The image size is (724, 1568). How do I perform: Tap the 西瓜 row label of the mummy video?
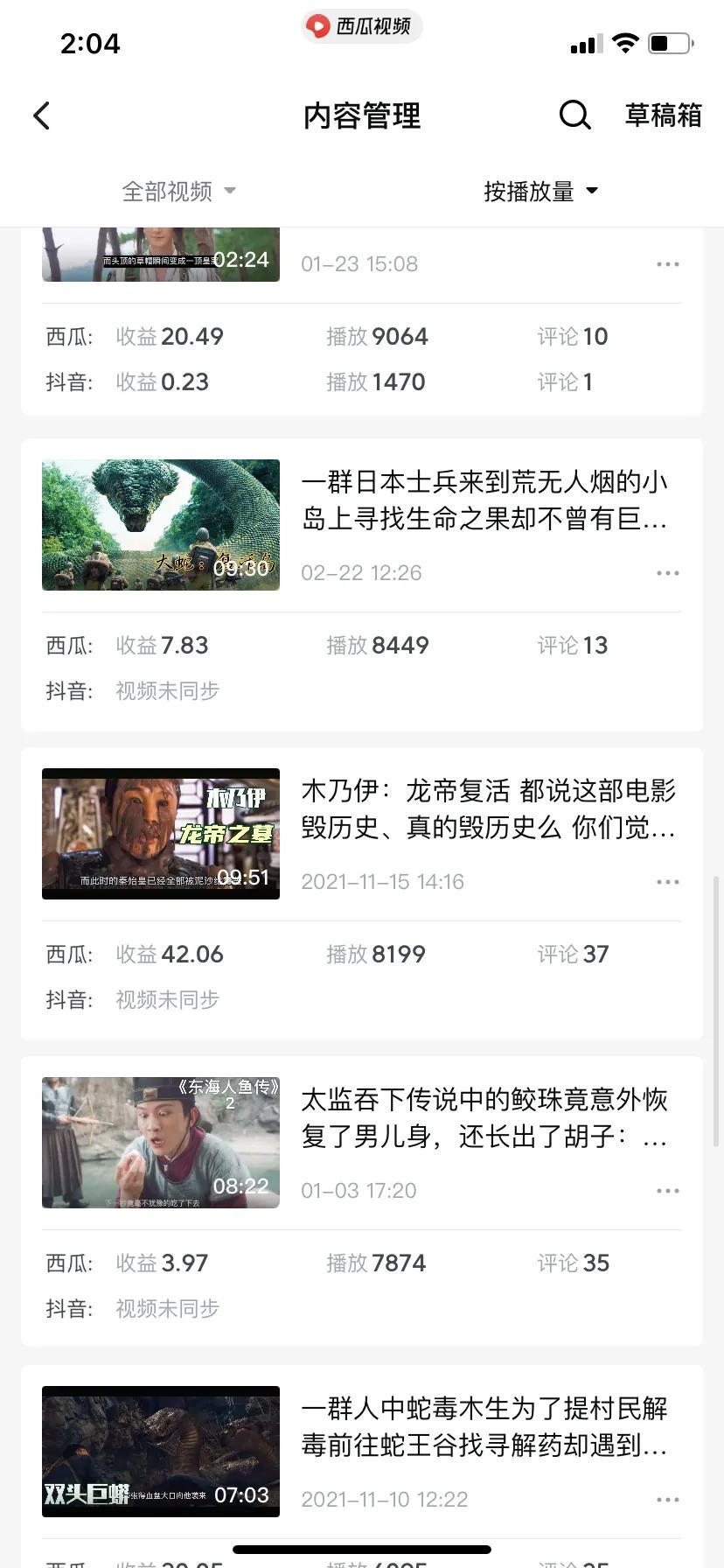coord(68,954)
